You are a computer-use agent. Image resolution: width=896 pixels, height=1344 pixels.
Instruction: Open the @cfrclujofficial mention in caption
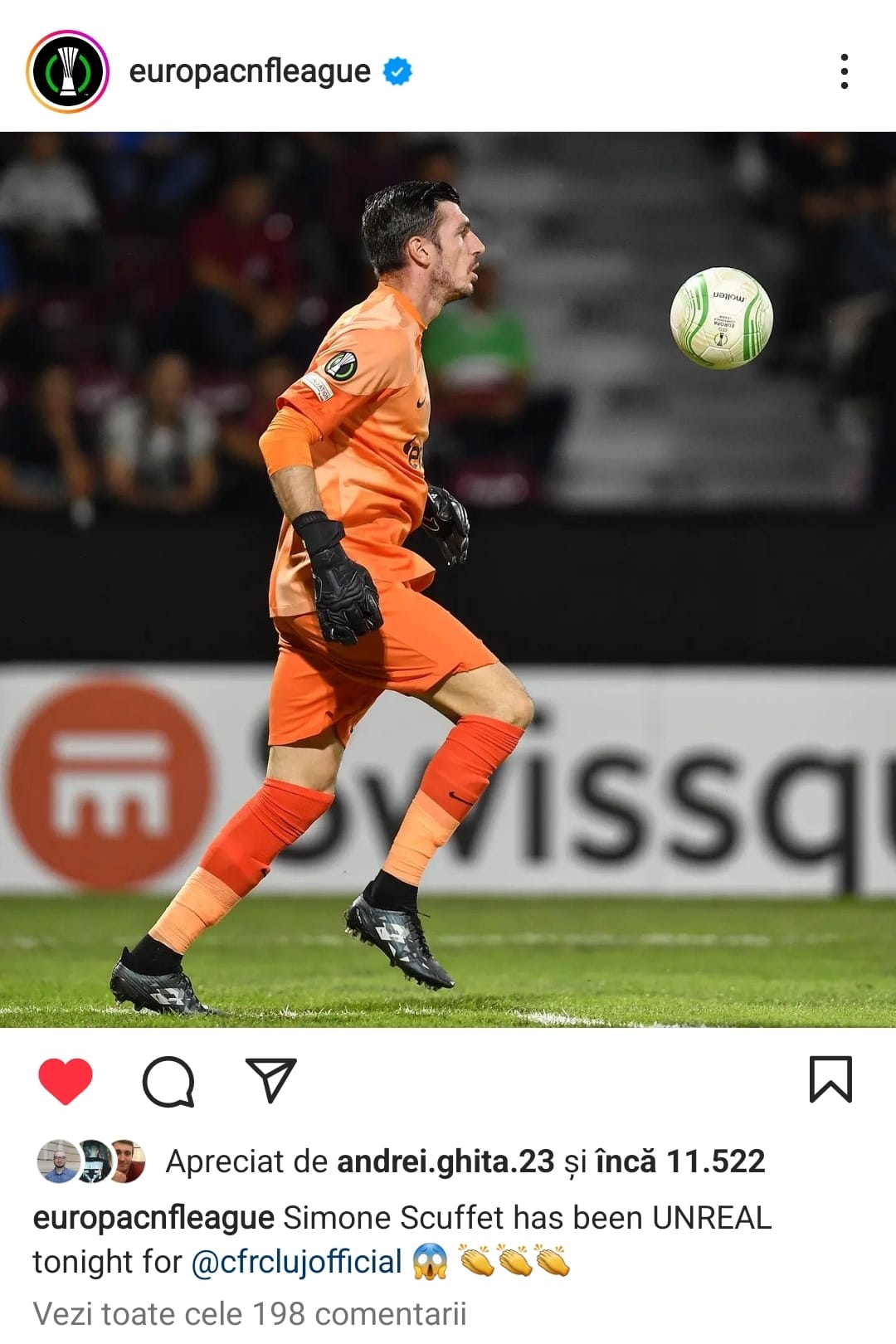point(296,1262)
